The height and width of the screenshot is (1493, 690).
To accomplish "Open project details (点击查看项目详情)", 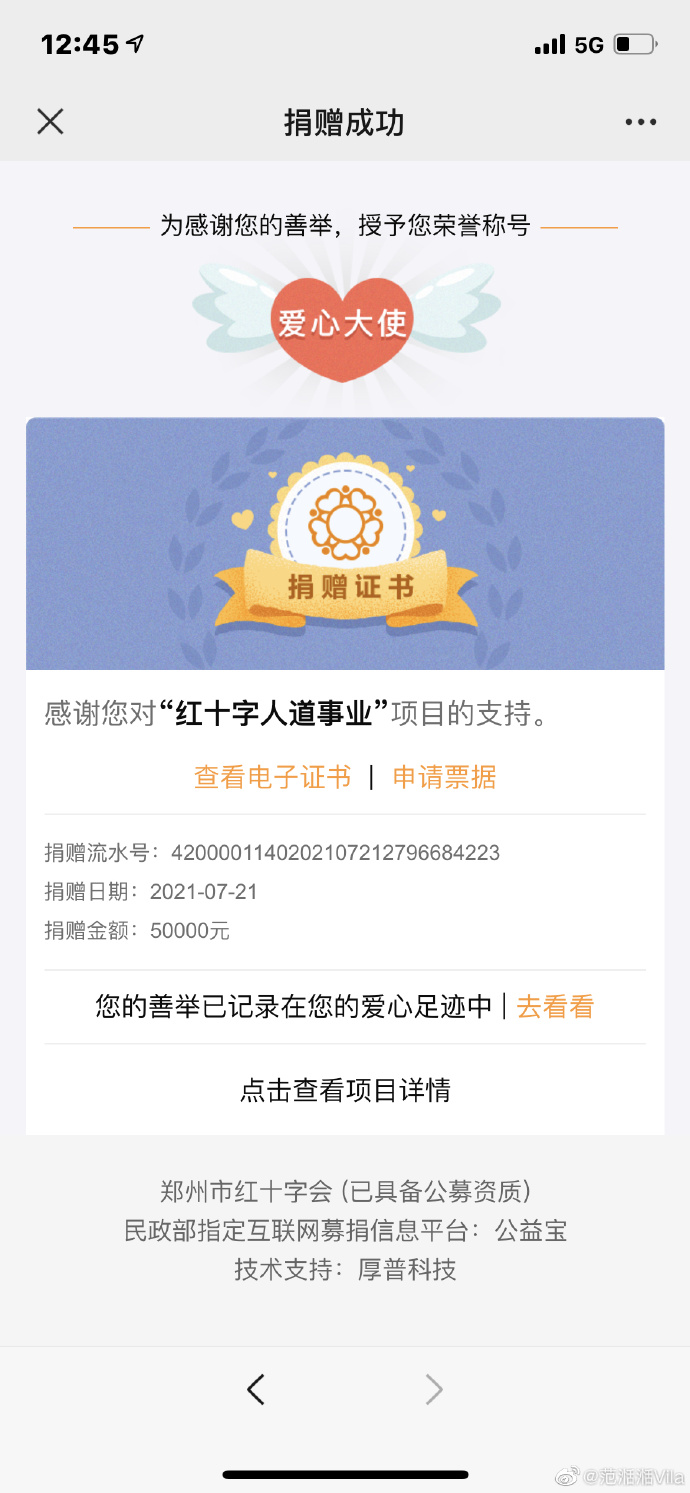I will [x=345, y=1089].
